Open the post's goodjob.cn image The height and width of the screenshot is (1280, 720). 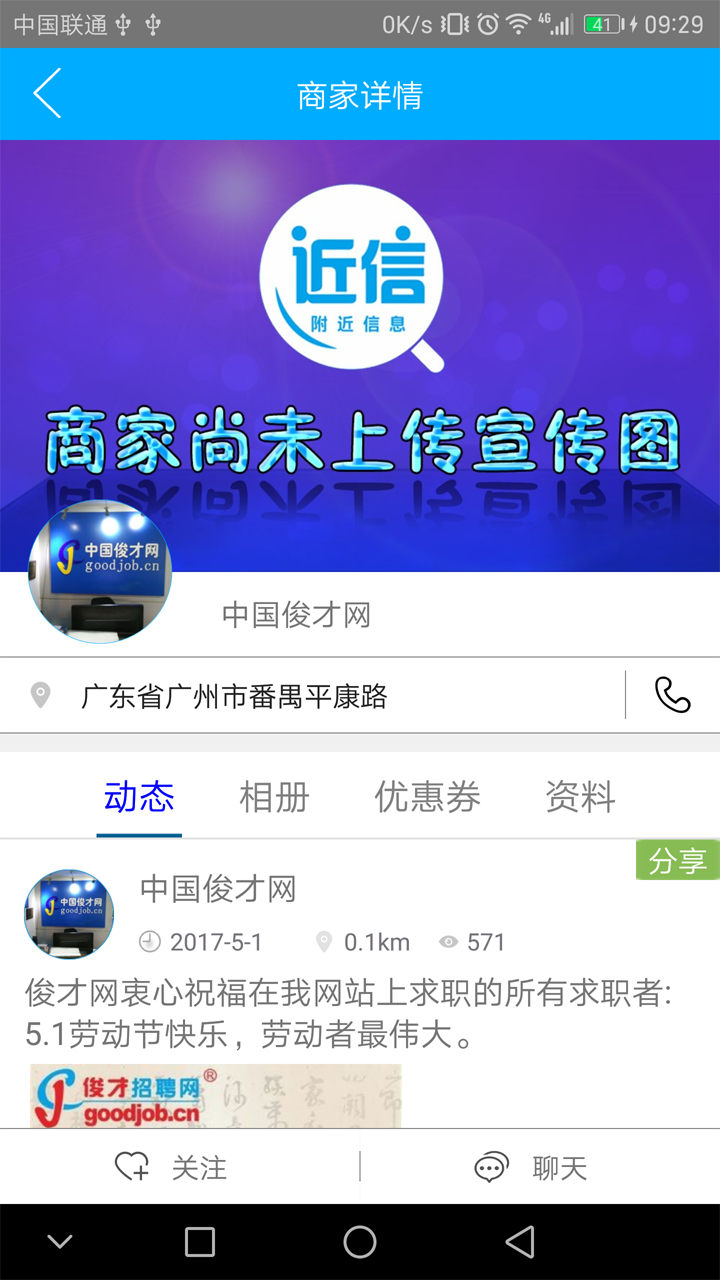click(x=215, y=1096)
